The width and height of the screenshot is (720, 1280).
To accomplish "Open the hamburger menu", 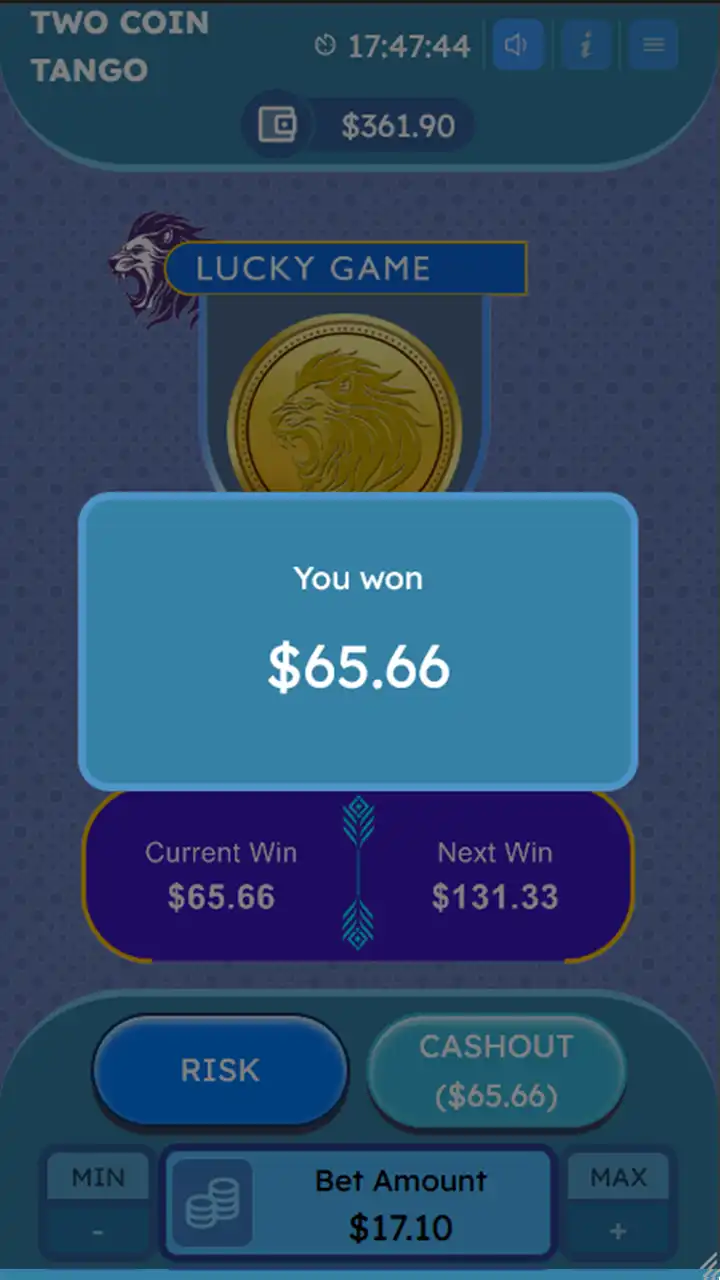I will 653,45.
